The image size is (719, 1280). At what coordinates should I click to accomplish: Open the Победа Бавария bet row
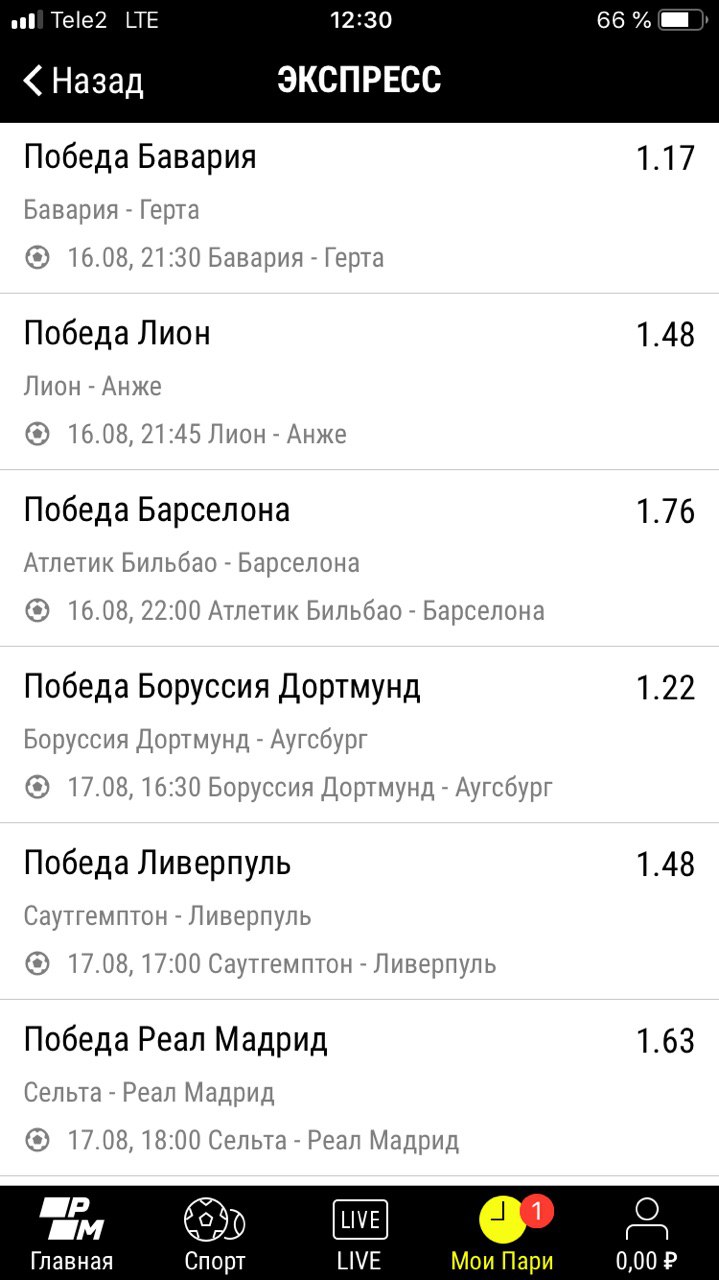[x=359, y=208]
